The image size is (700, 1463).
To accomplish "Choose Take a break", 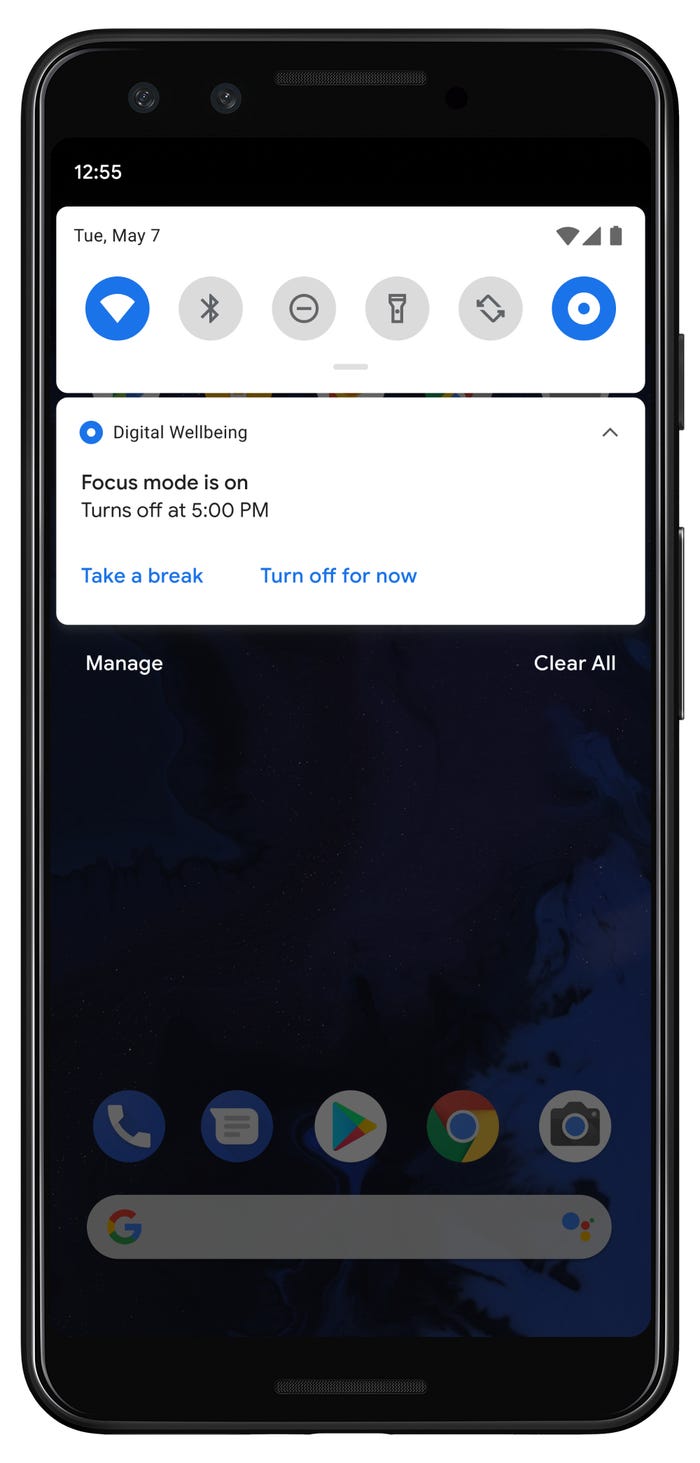I will [142, 576].
